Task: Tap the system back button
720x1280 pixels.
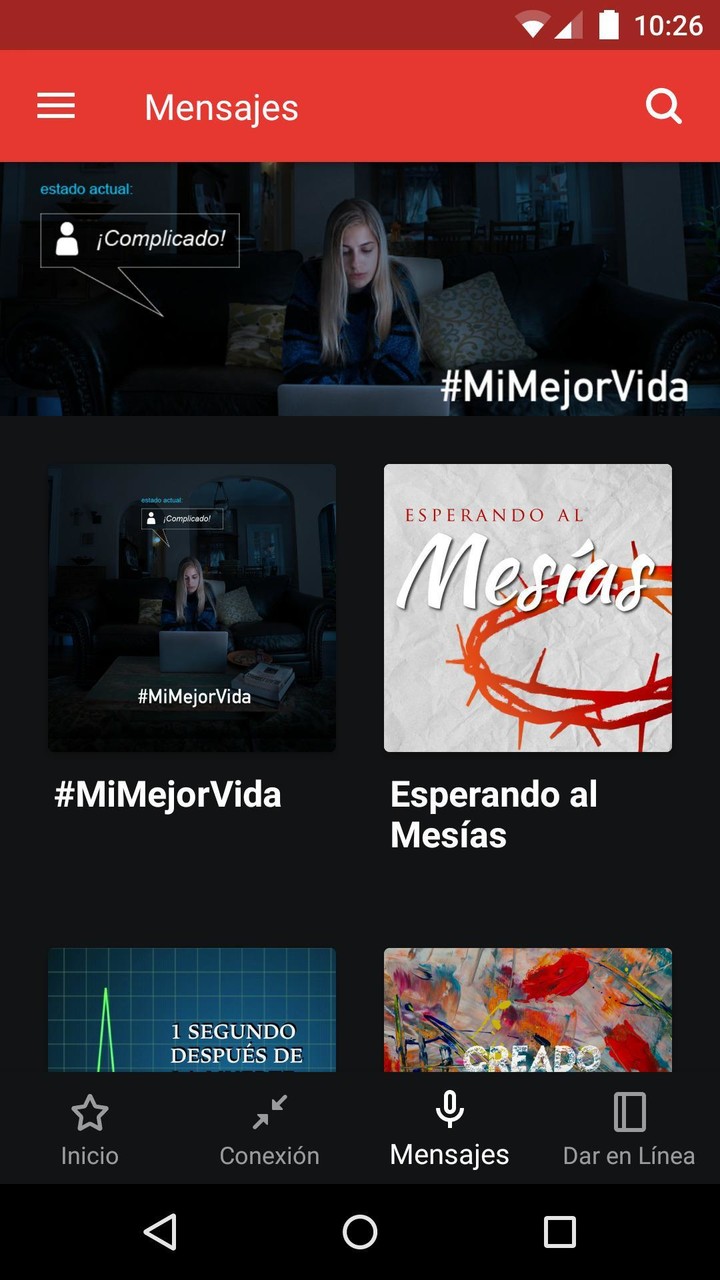Action: [160, 1232]
